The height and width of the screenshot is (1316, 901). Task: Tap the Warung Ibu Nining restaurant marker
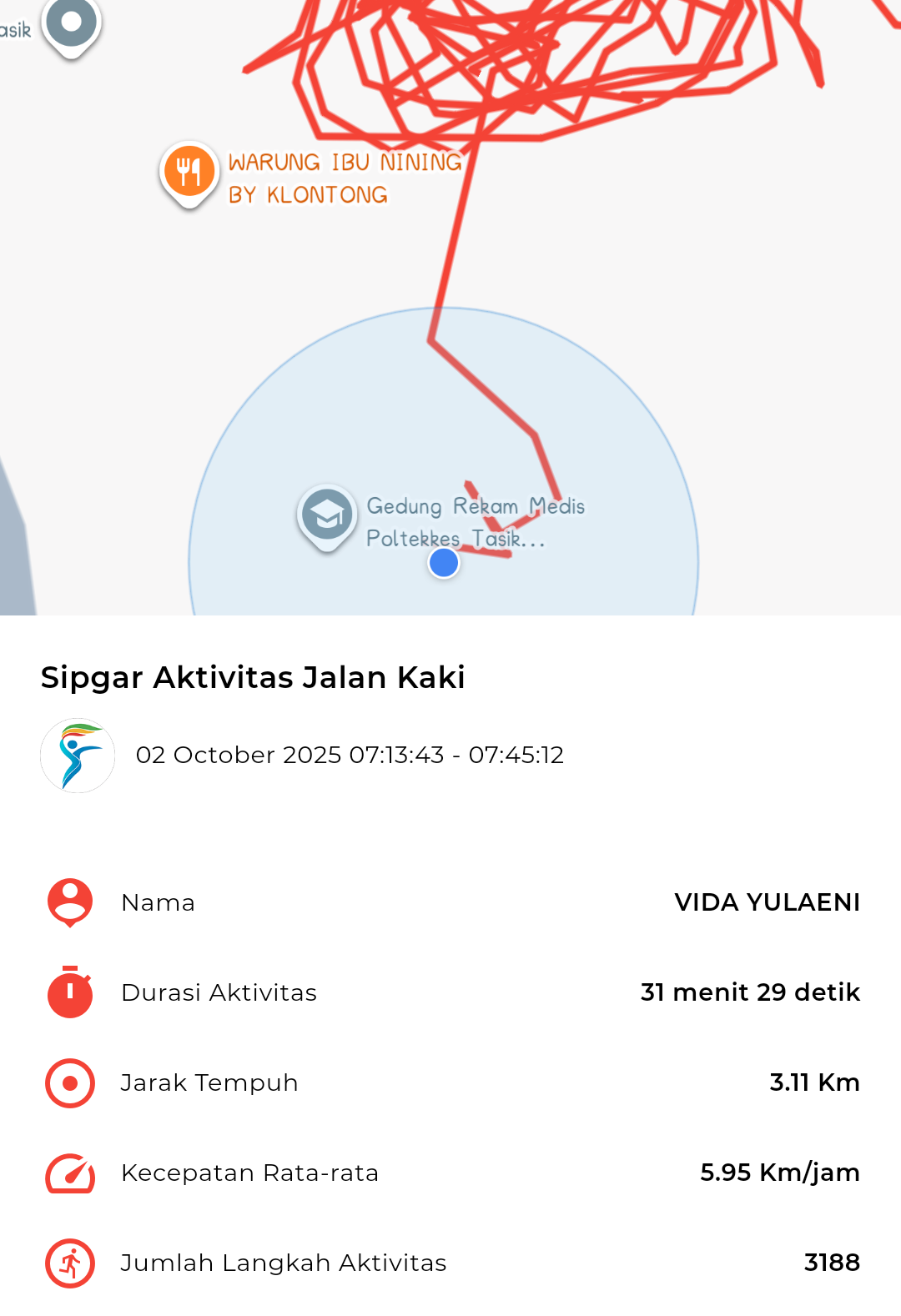coord(189,173)
